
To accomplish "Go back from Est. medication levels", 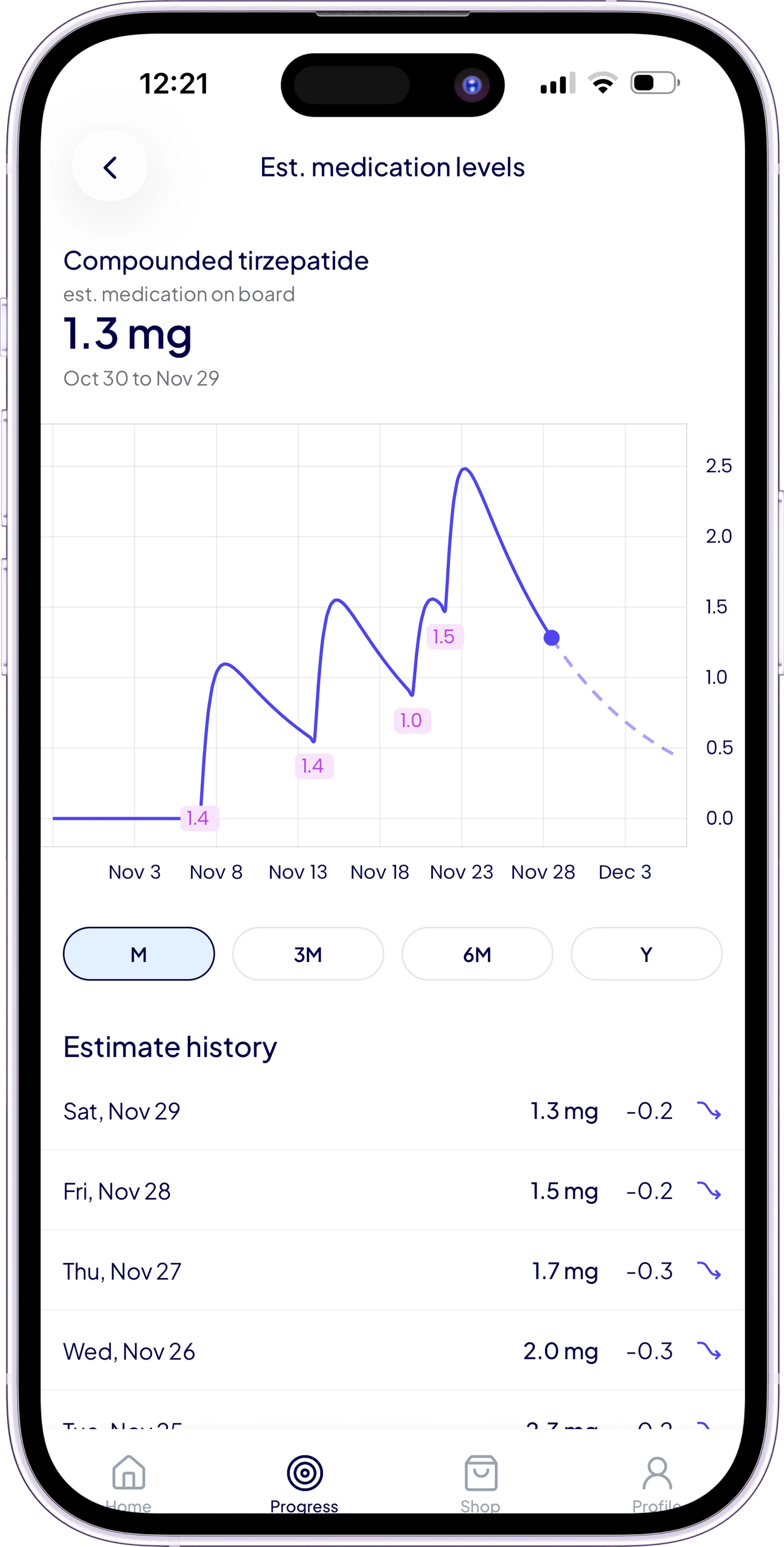I will tap(110, 168).
